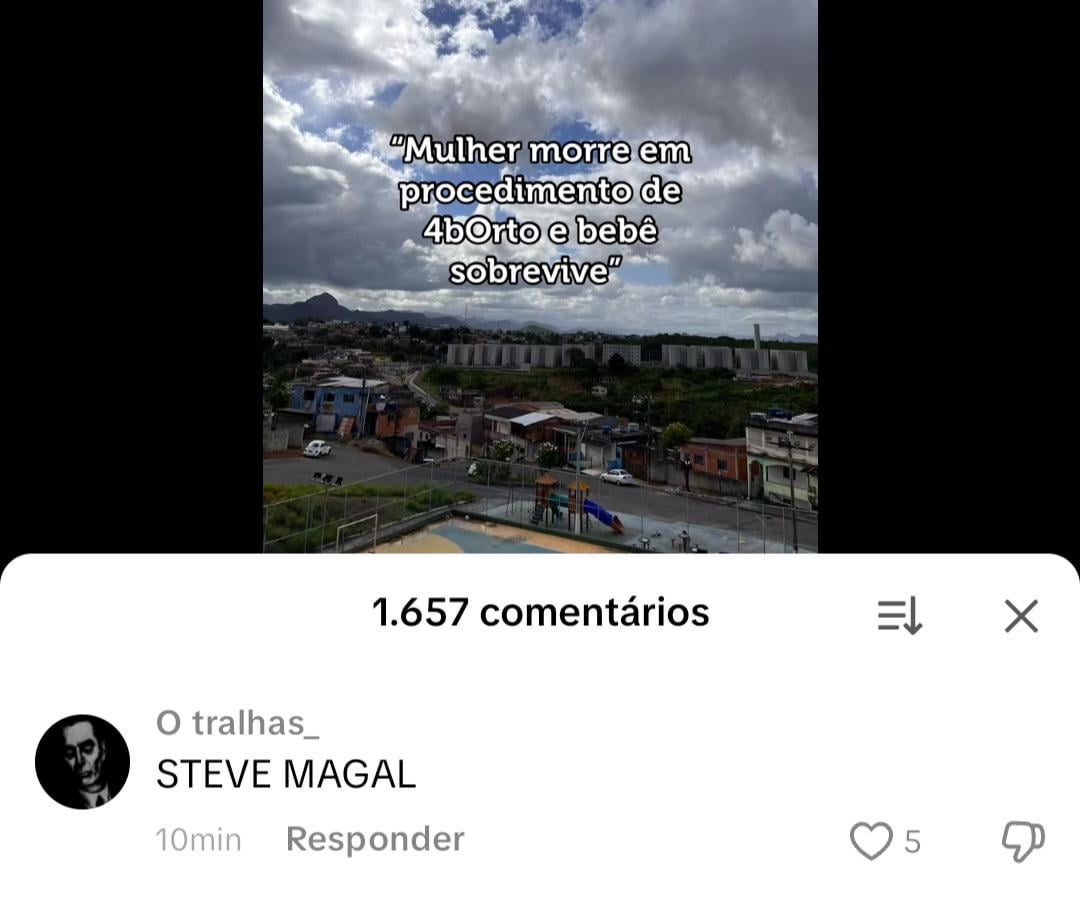Reply to the comment via Responder

[375, 839]
